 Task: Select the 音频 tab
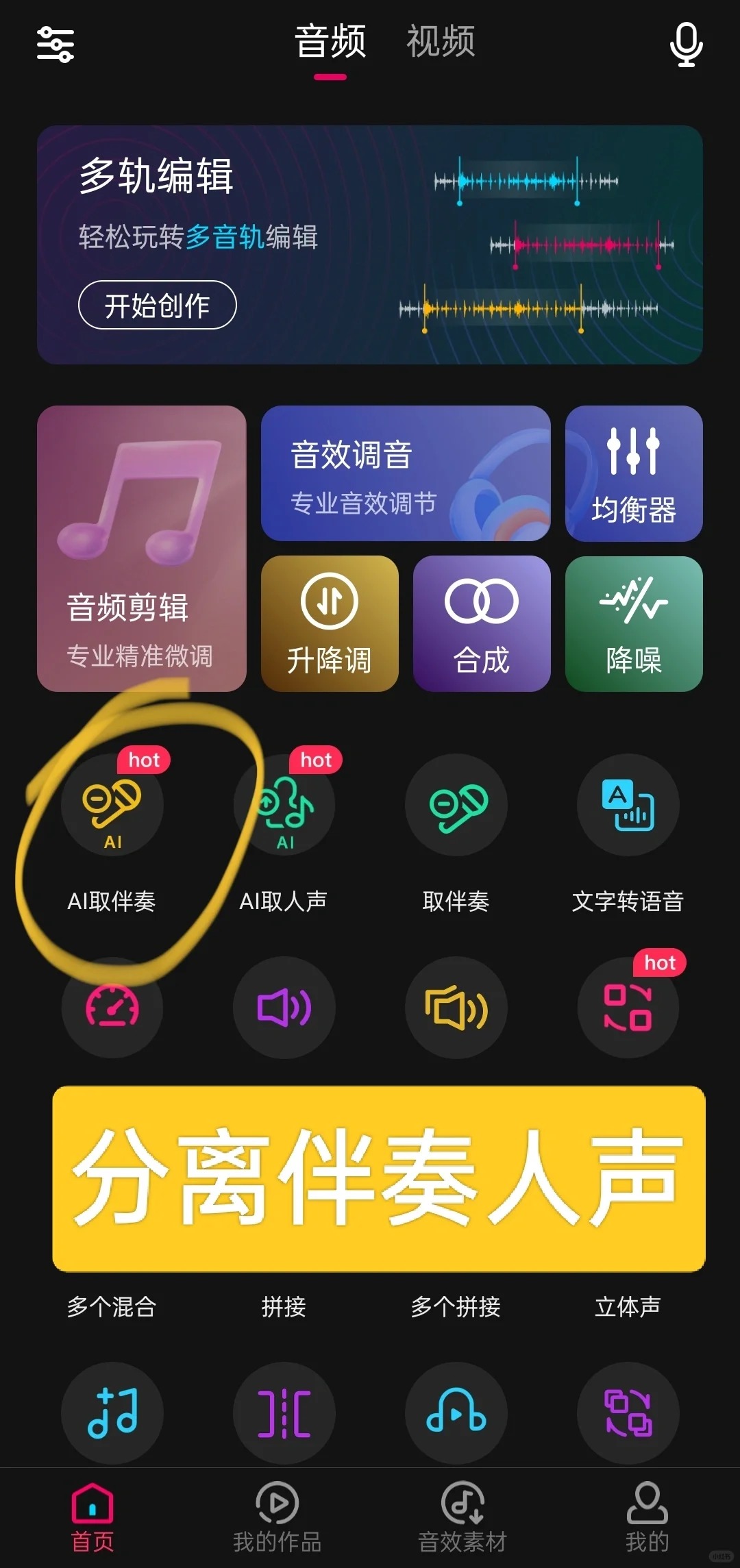click(330, 41)
